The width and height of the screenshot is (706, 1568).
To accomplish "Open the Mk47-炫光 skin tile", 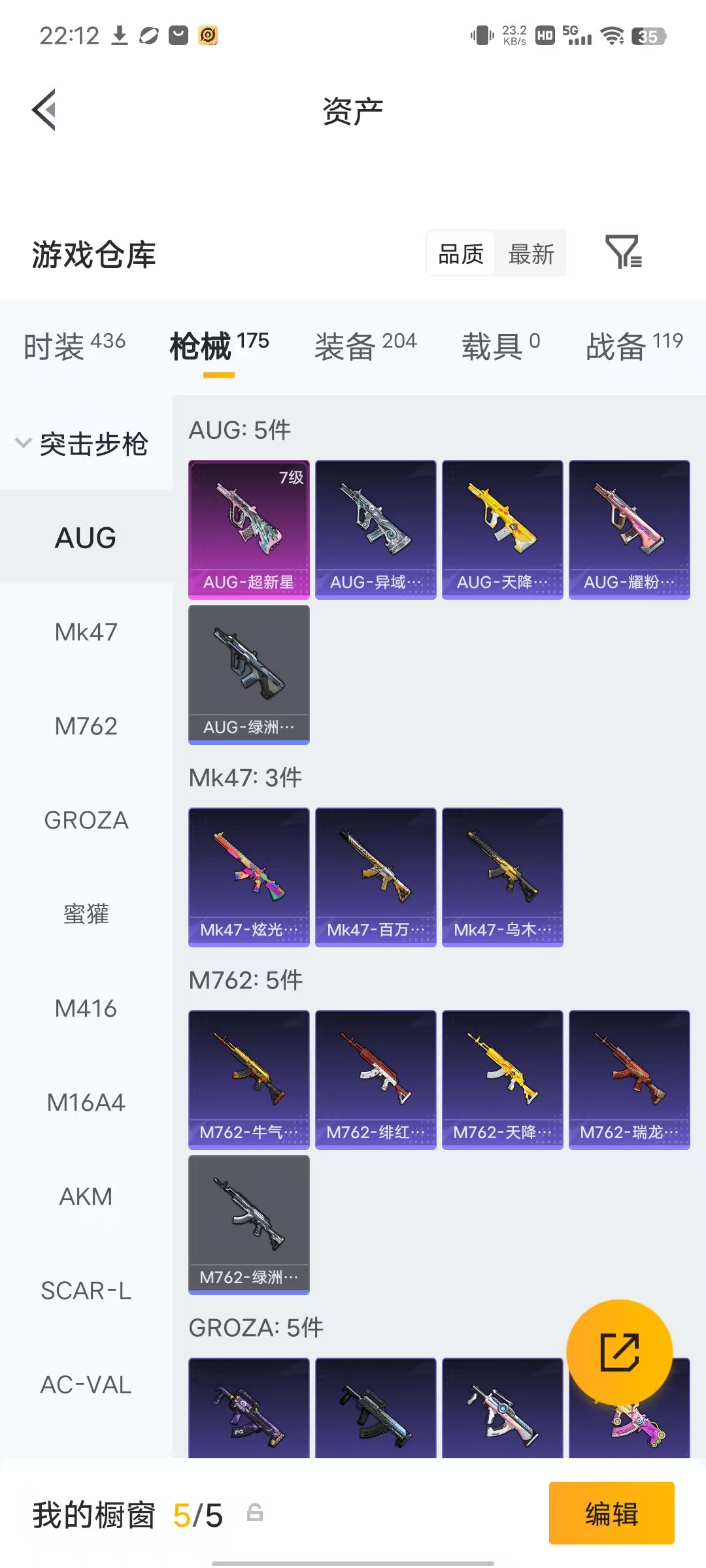I will tap(249, 877).
